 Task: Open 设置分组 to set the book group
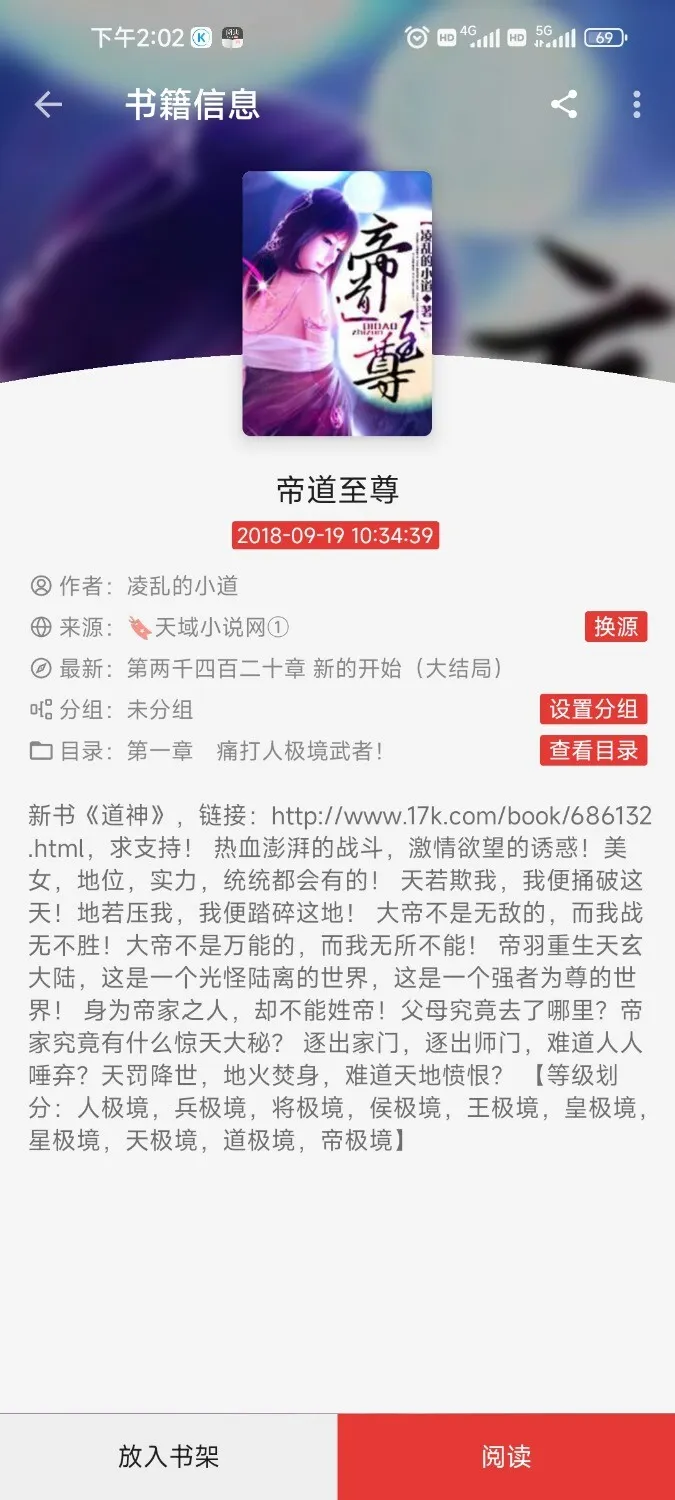tap(593, 709)
